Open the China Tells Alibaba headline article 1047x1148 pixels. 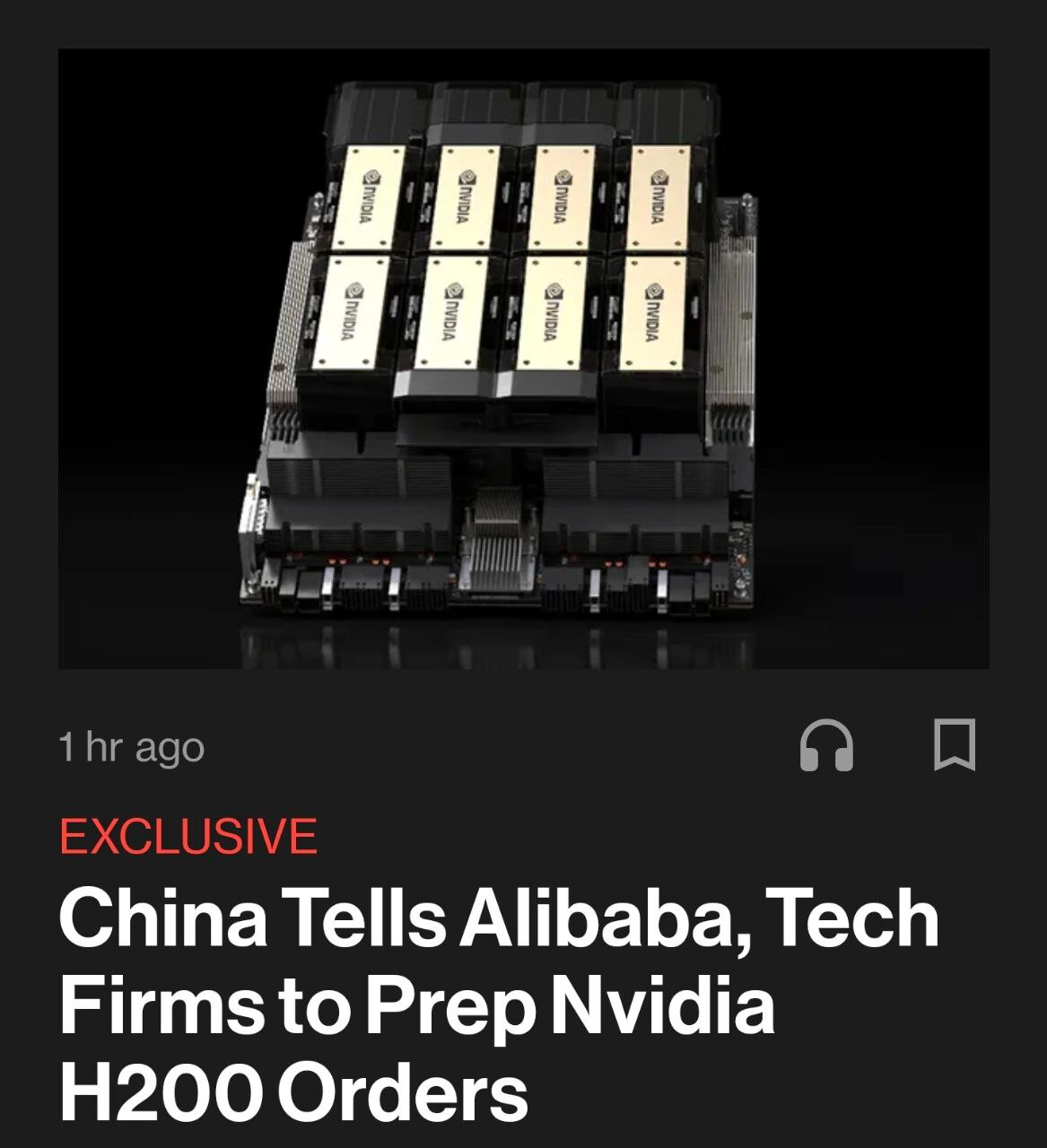click(499, 1003)
